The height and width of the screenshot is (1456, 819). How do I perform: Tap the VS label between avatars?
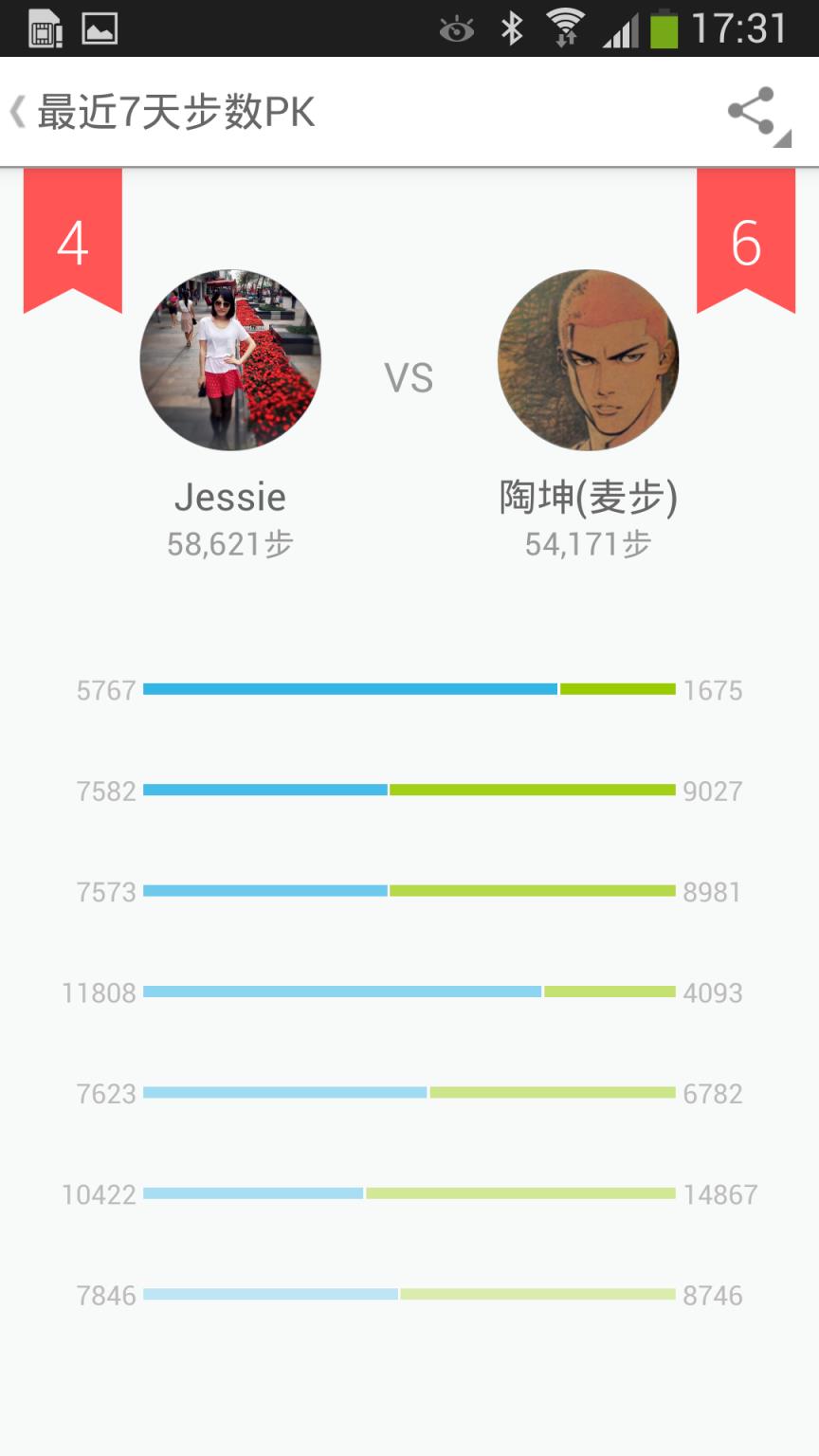pos(409,377)
